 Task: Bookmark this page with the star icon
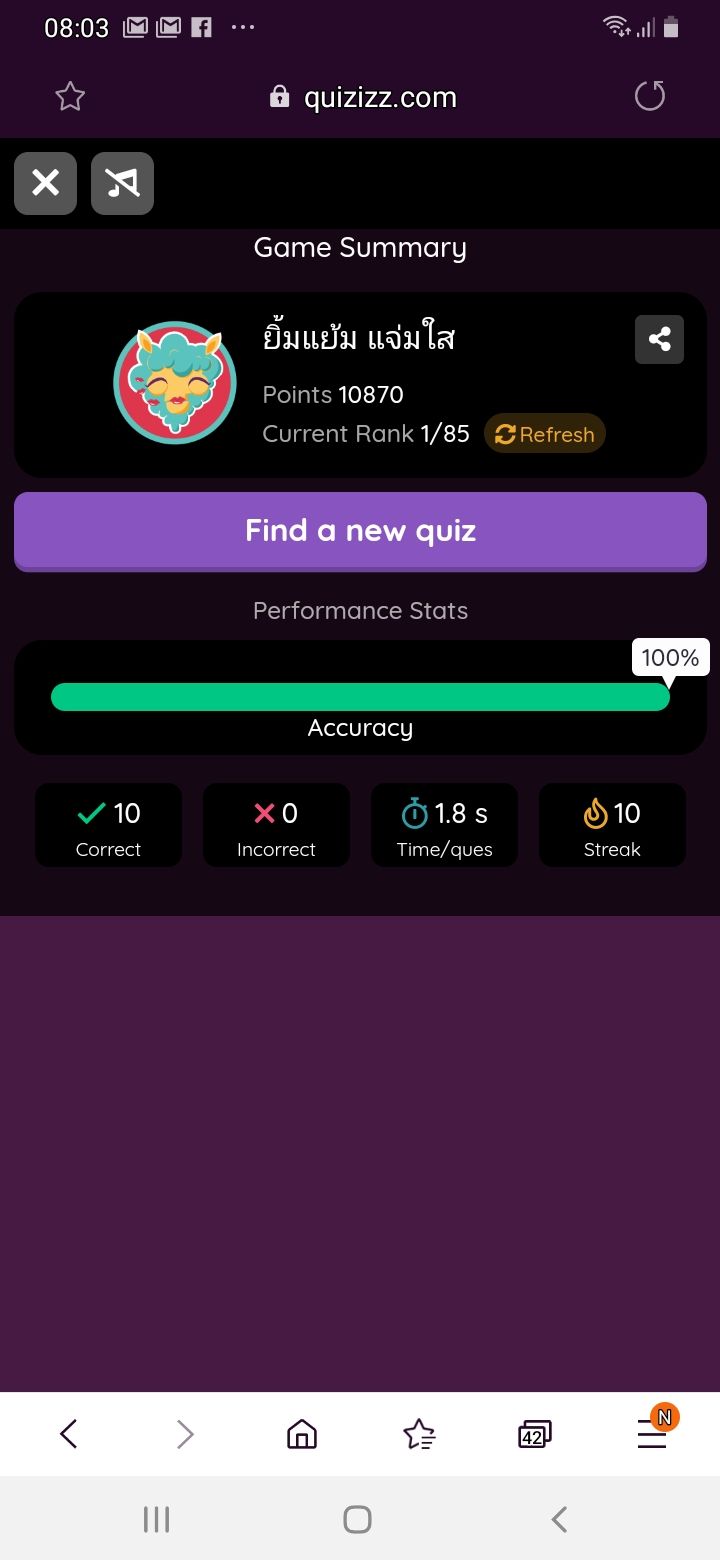(x=70, y=97)
